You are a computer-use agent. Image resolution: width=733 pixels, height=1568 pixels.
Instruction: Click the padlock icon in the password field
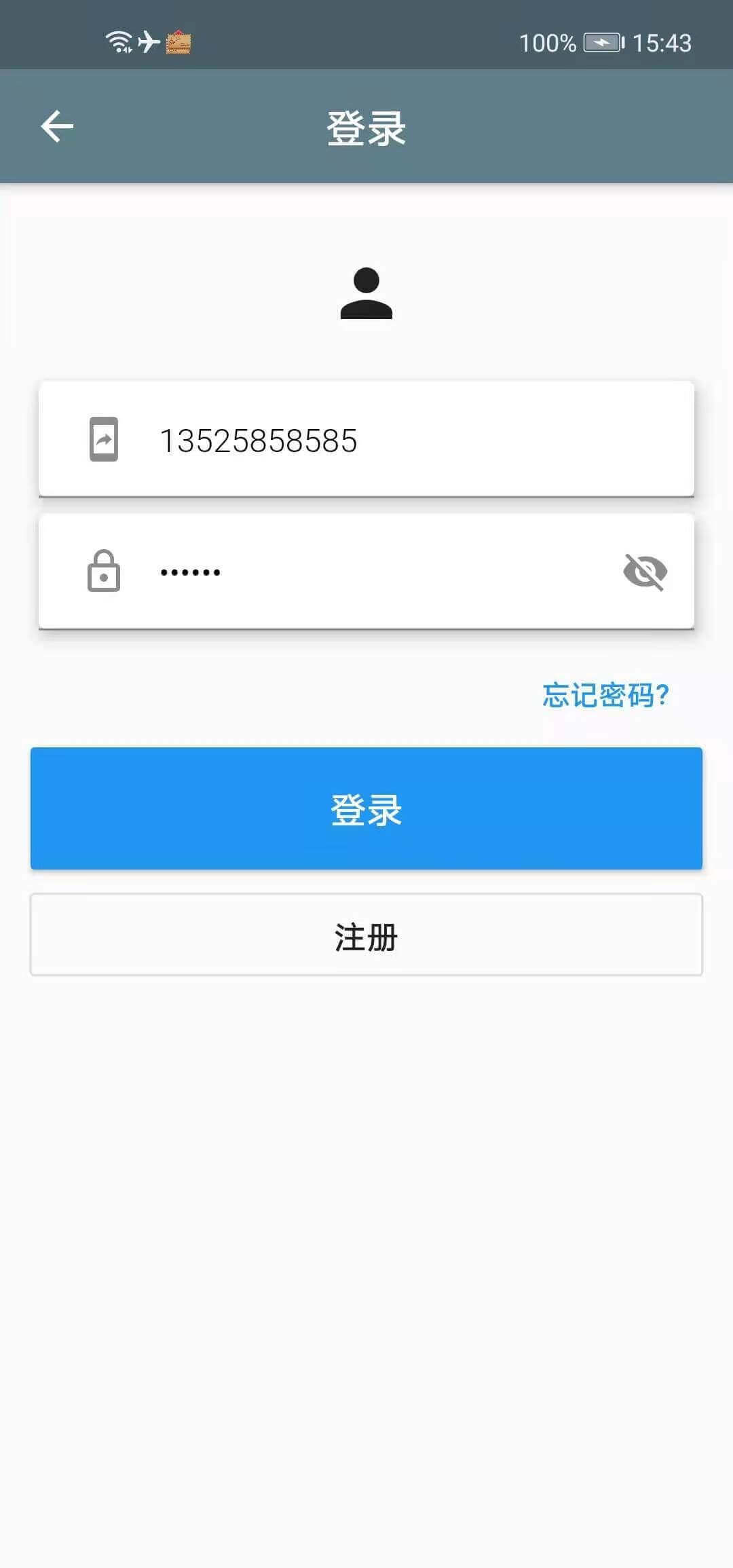103,572
